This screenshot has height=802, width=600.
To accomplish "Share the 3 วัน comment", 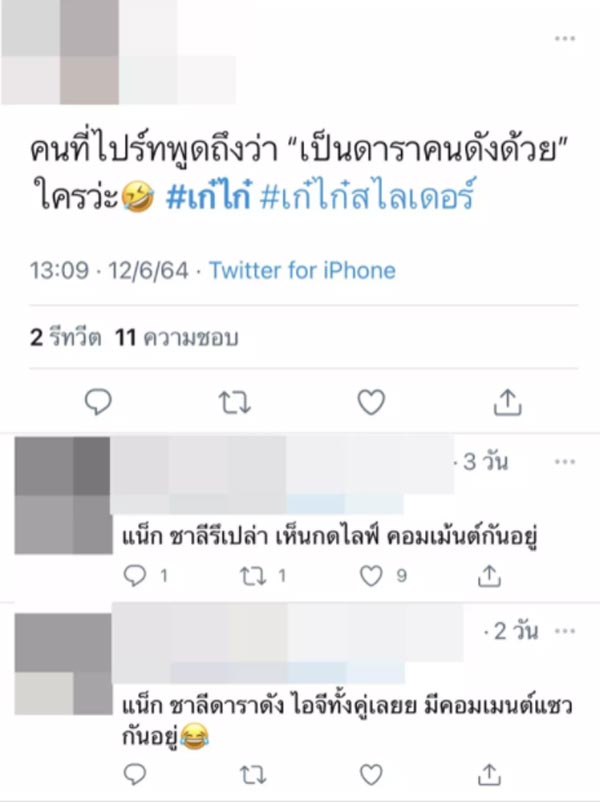I will pyautogui.click(x=489, y=575).
